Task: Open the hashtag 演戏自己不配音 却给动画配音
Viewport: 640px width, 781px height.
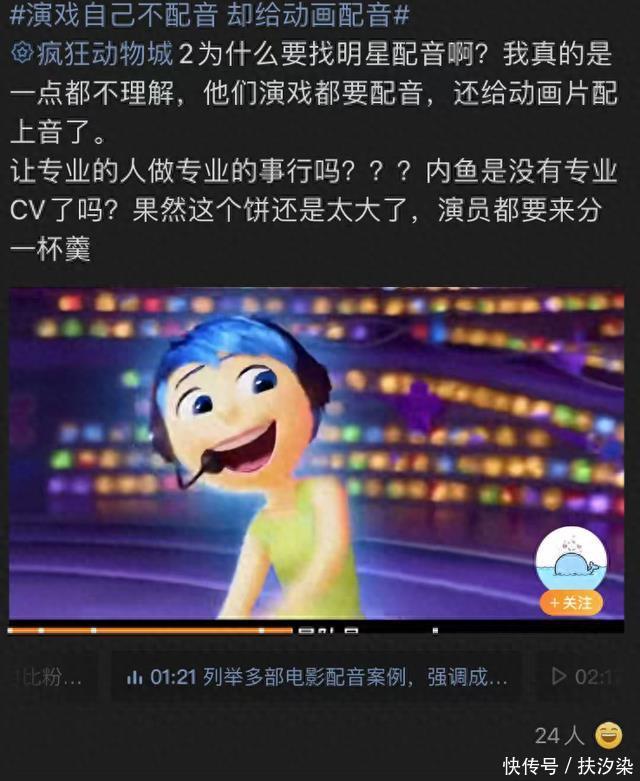Action: [207, 16]
